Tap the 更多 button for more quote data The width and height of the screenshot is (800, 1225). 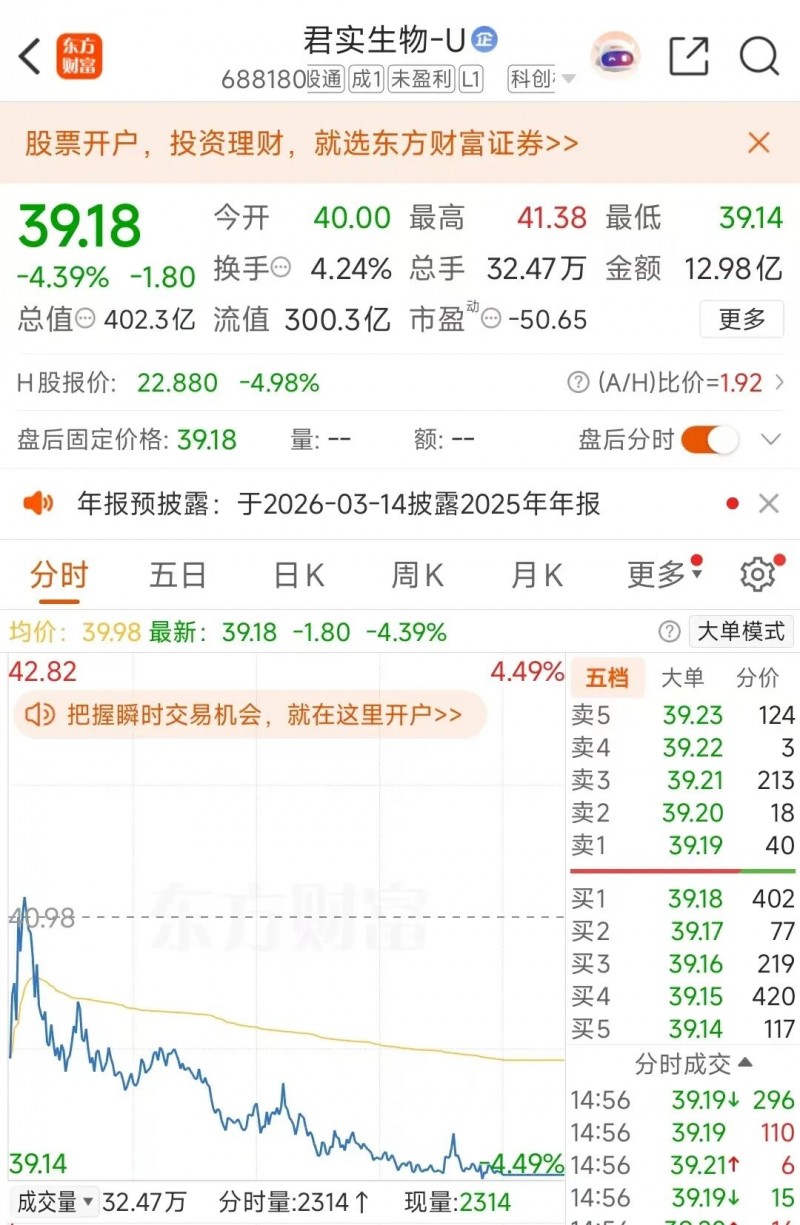[x=741, y=320]
